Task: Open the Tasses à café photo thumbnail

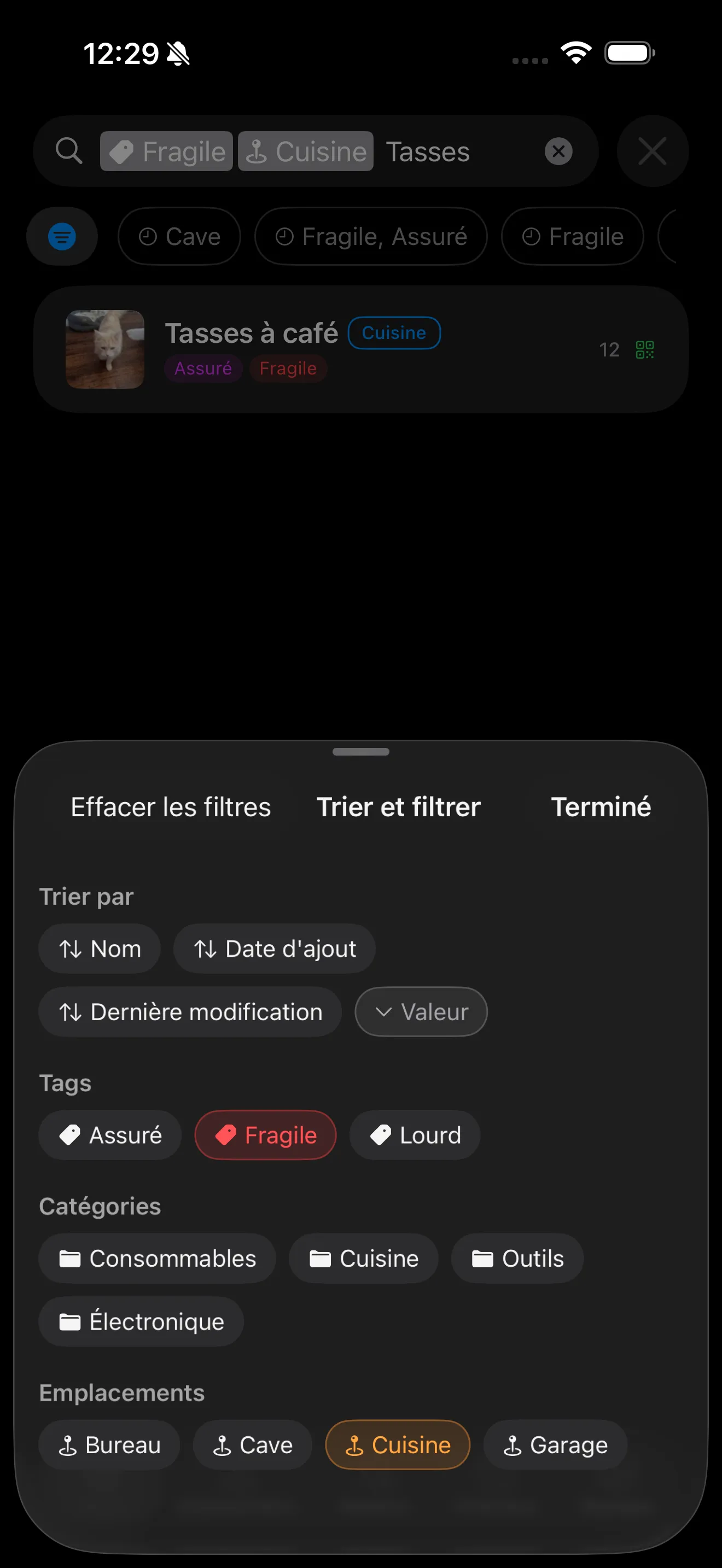Action: [x=104, y=348]
